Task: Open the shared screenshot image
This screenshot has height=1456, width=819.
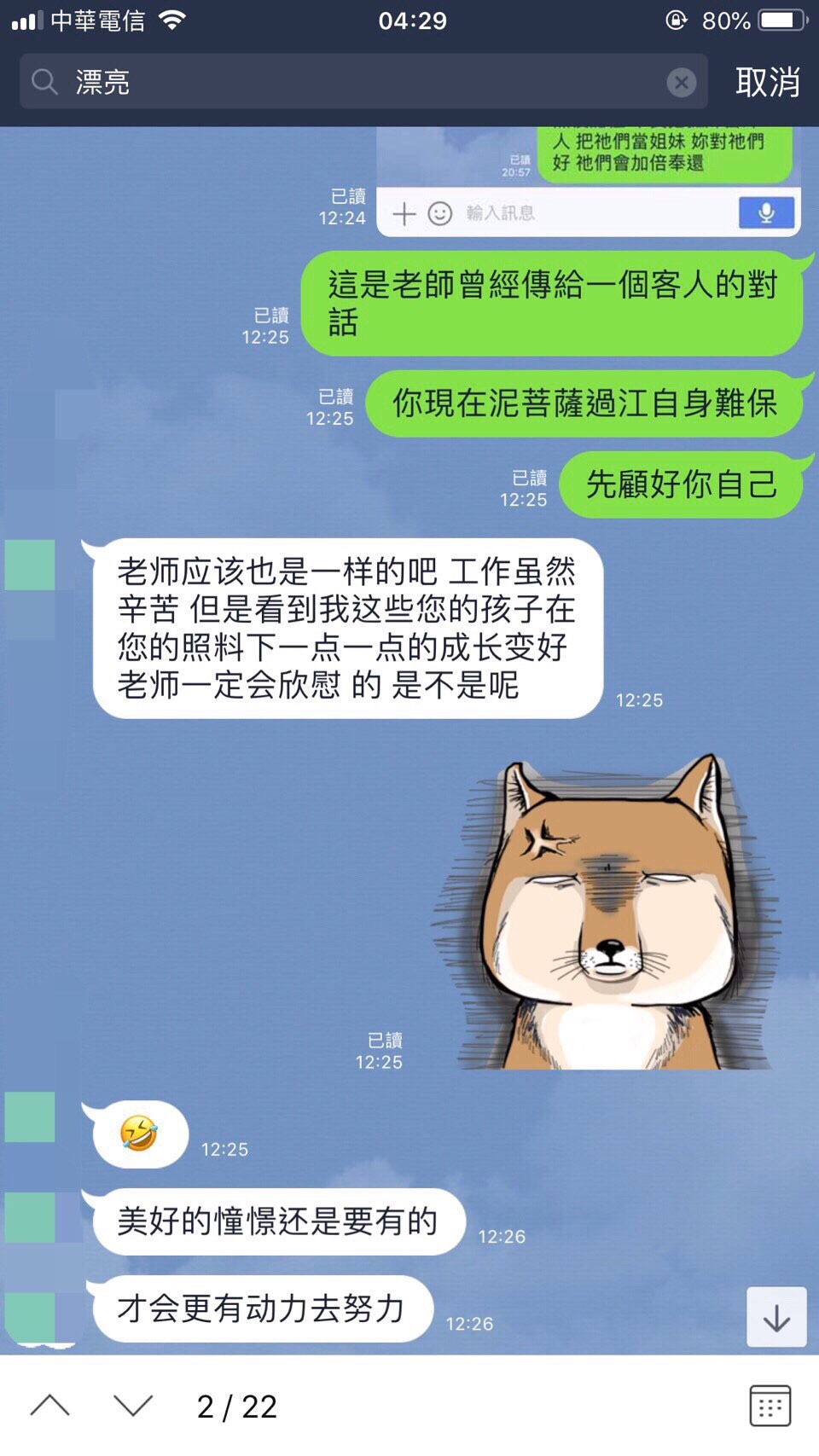Action: pyautogui.click(x=589, y=181)
